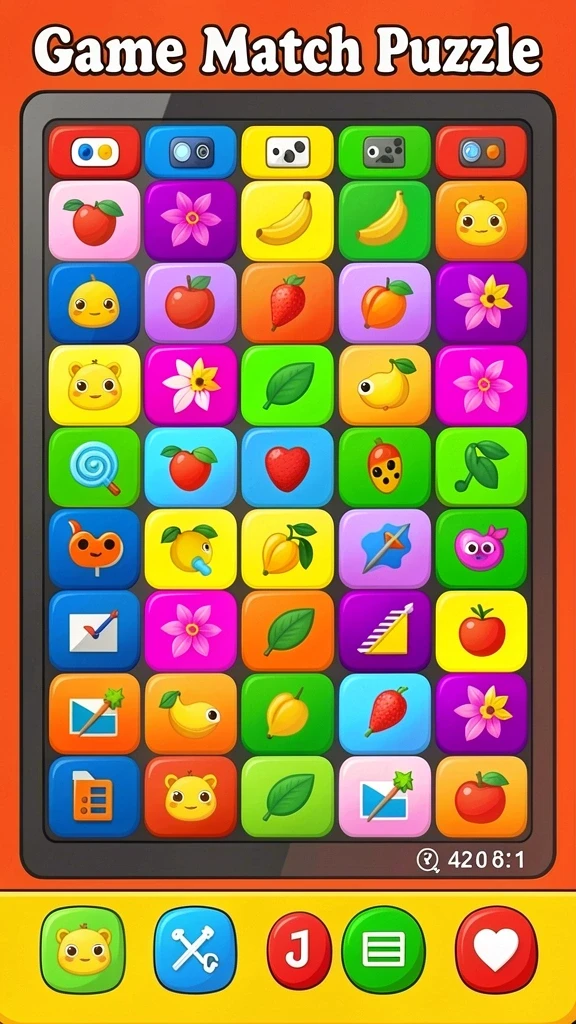Select the blue swirl lollipop tile

click(95, 467)
